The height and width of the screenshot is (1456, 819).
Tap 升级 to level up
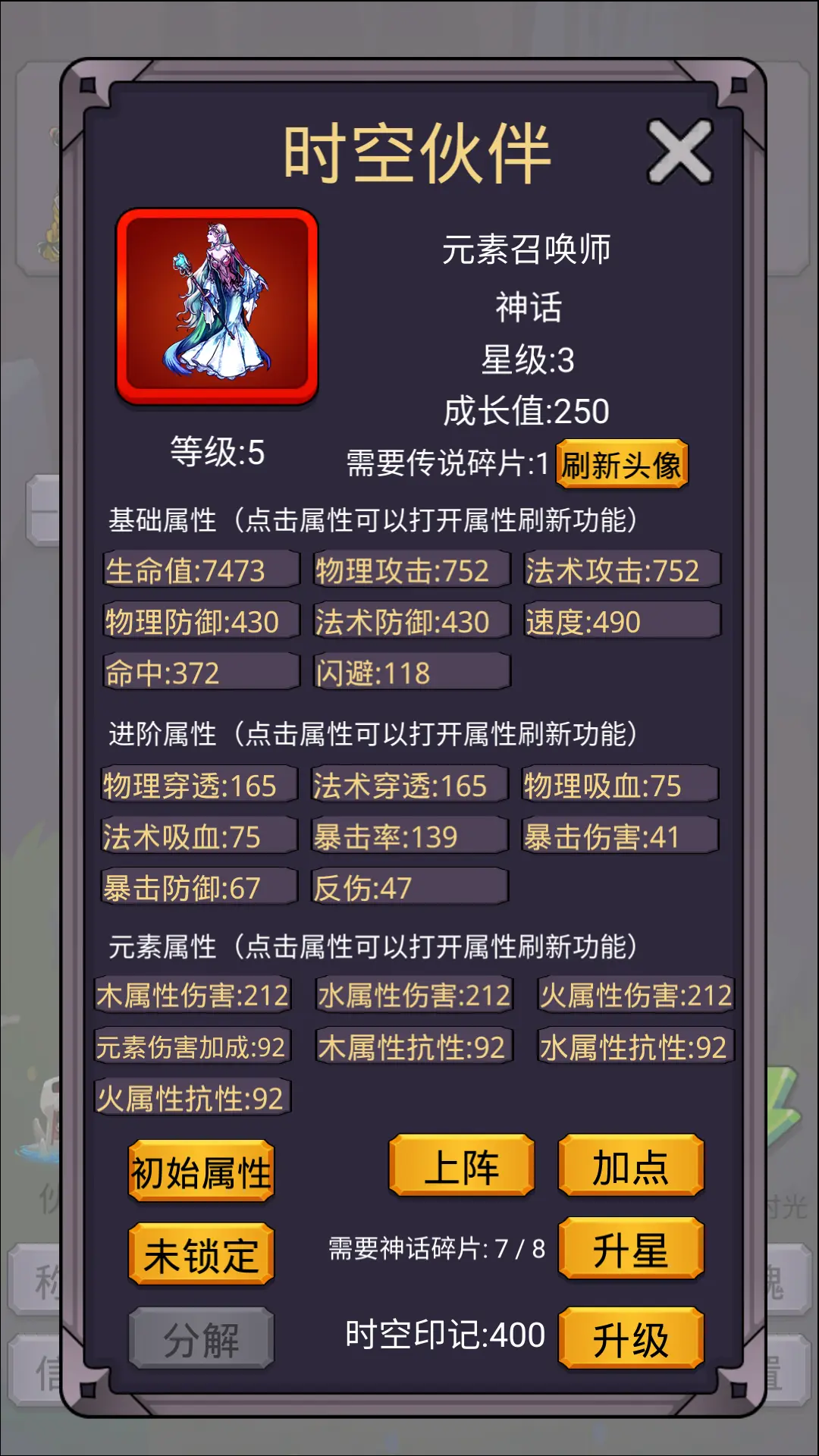point(631,1338)
